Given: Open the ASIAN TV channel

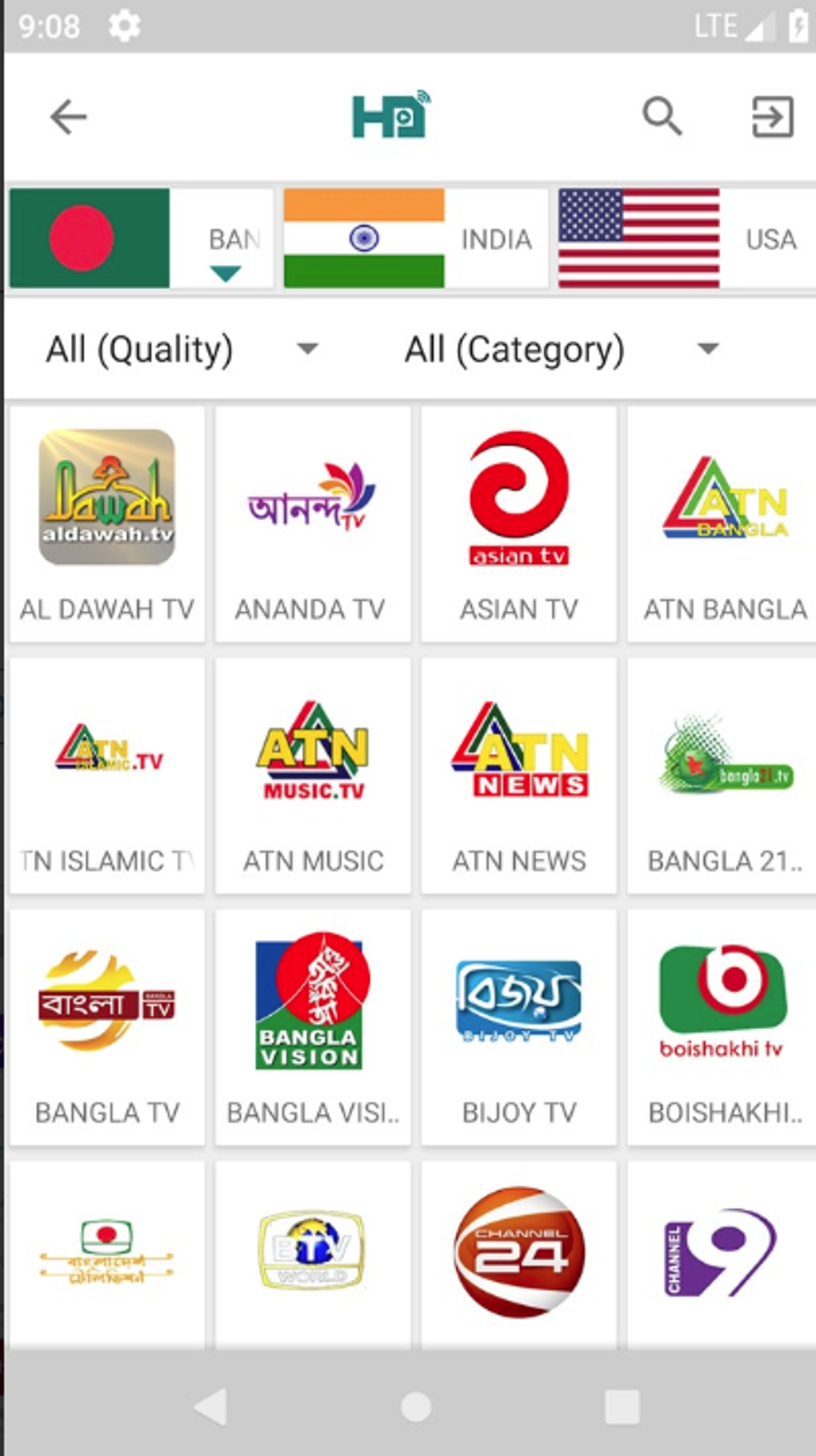Looking at the screenshot, I should click(x=518, y=524).
